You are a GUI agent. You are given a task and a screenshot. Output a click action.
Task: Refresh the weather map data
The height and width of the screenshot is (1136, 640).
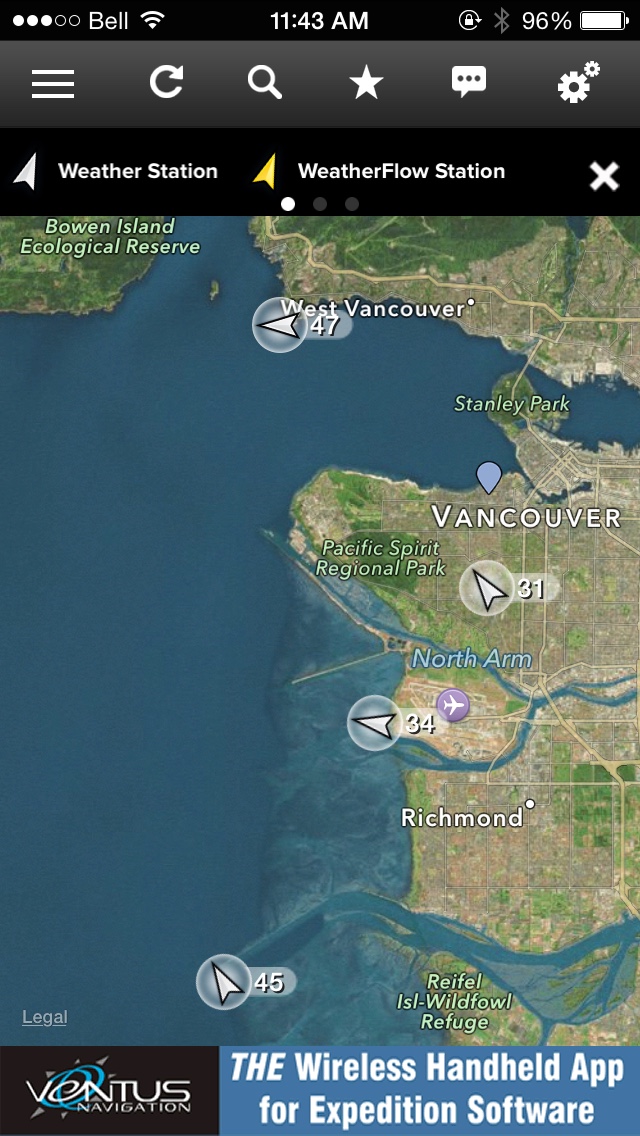166,83
